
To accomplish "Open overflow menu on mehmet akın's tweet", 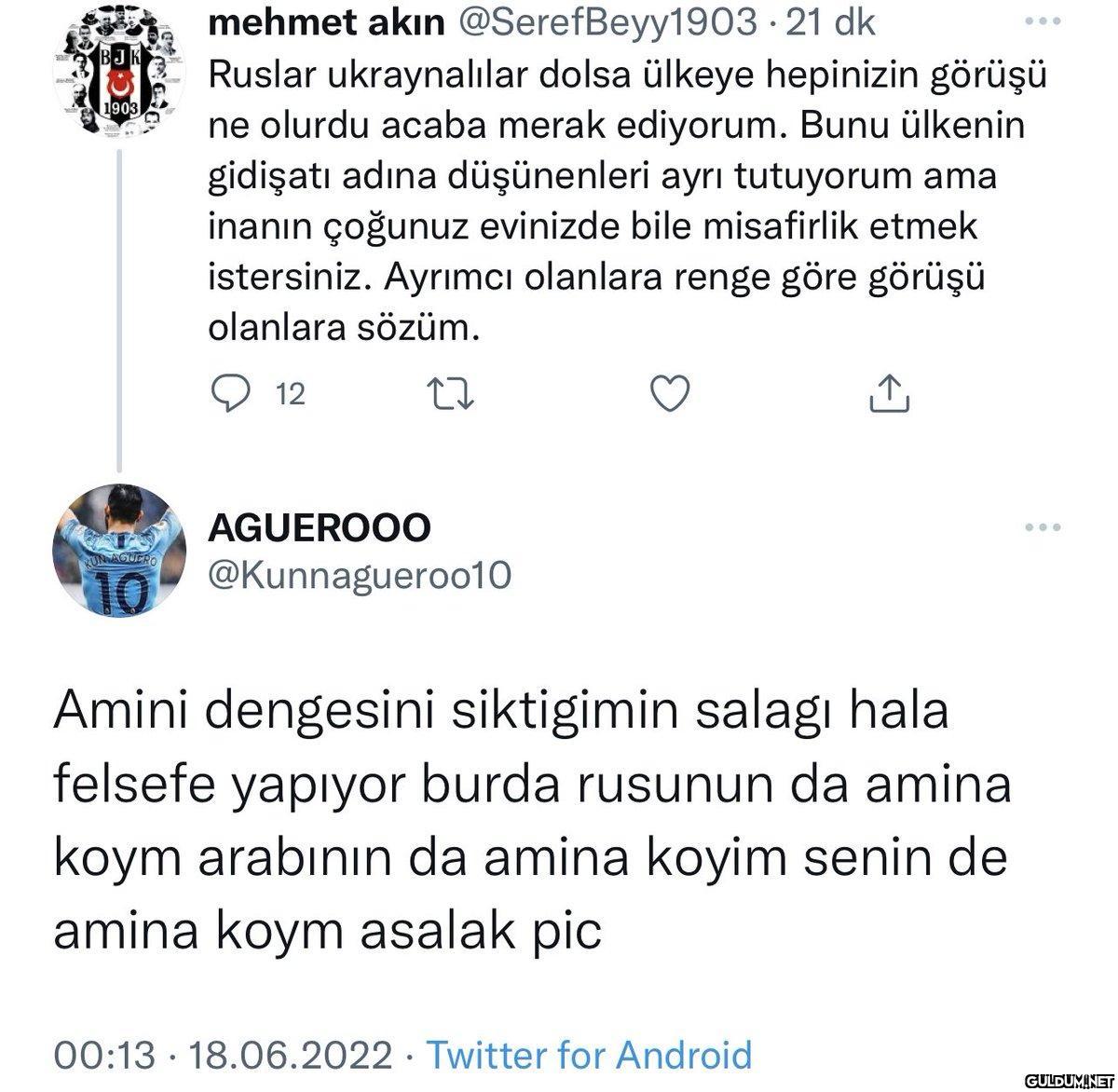I will (1043, 21).
